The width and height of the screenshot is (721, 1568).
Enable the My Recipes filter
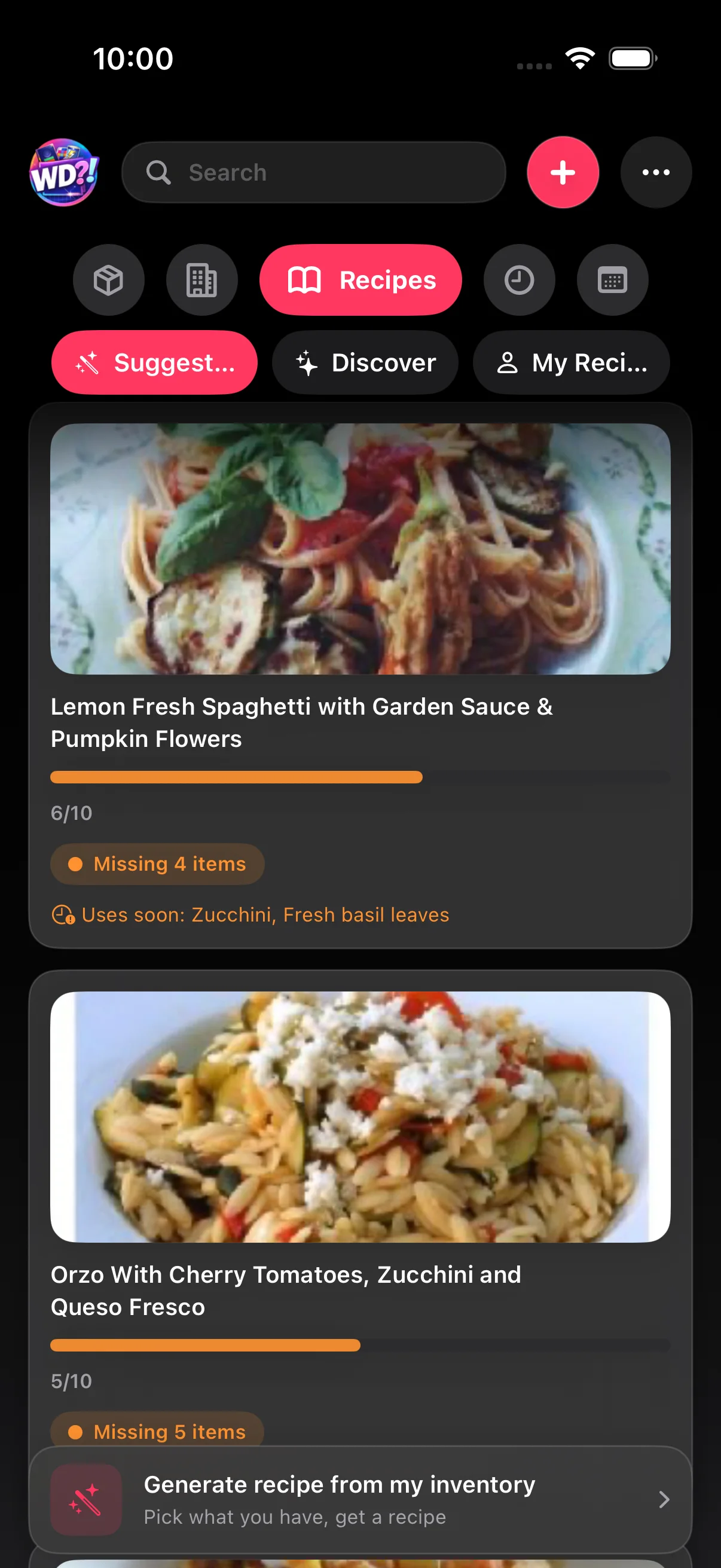pos(571,363)
